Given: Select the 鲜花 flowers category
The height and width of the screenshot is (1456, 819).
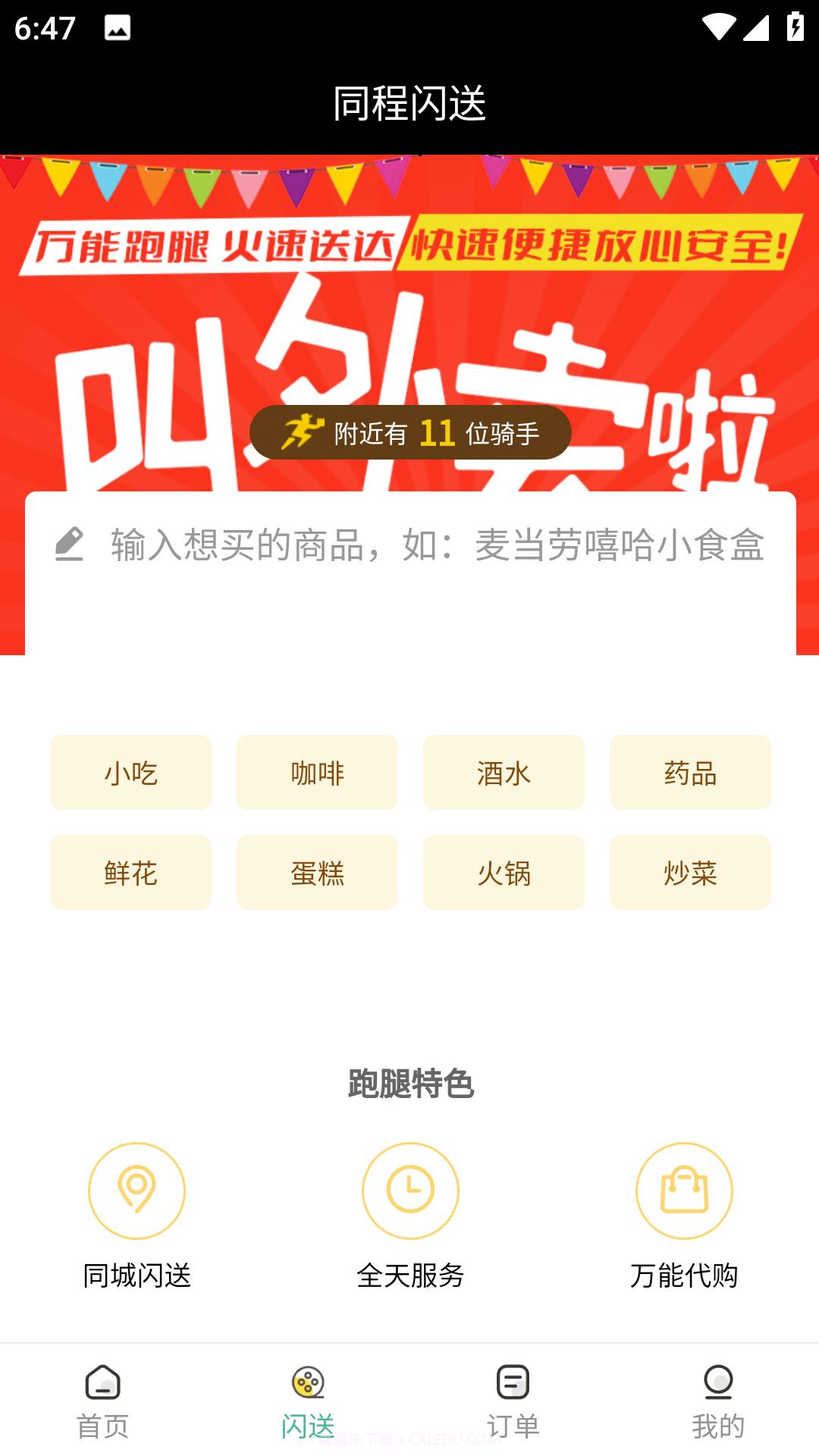Looking at the screenshot, I should click(x=130, y=872).
